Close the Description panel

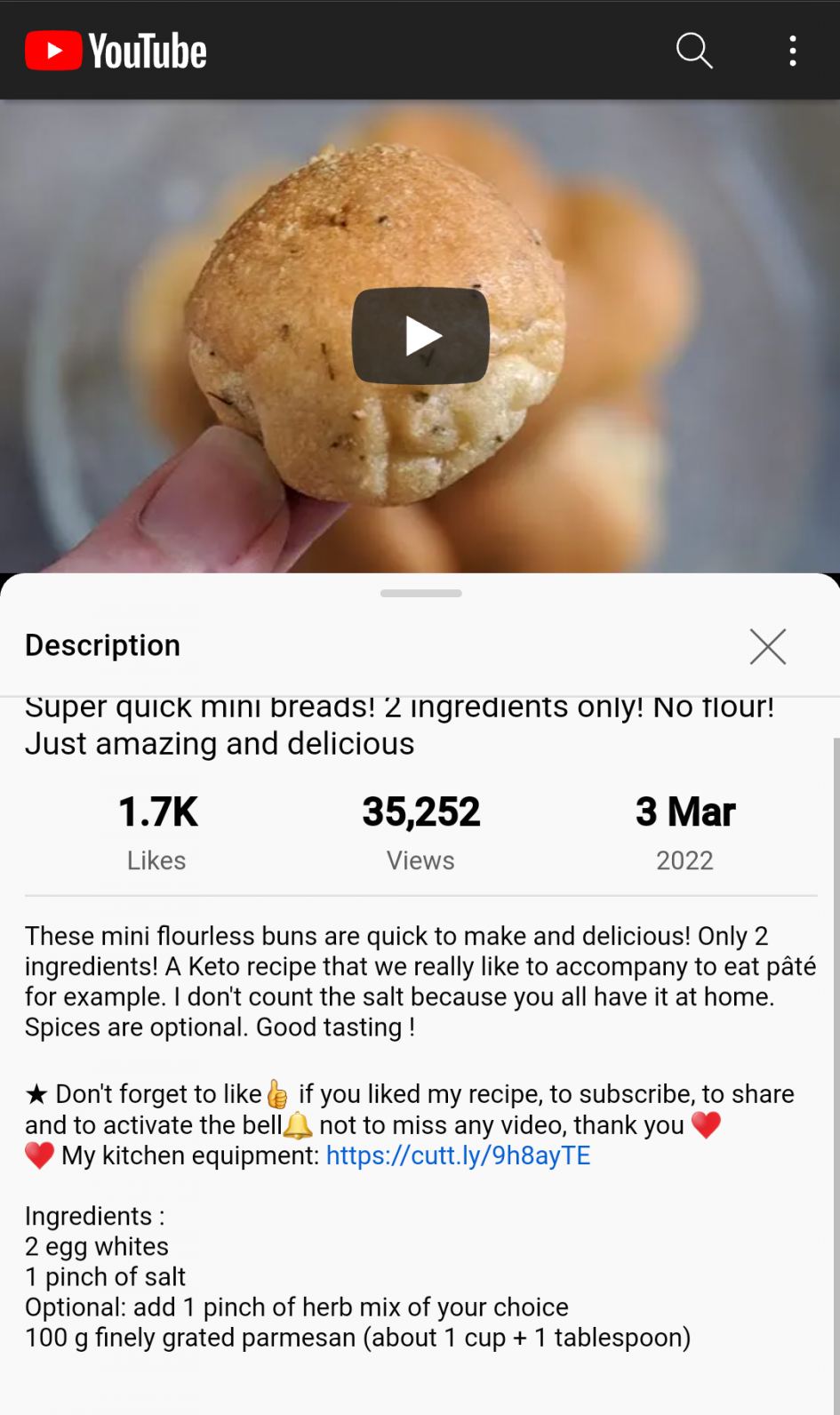click(x=767, y=646)
